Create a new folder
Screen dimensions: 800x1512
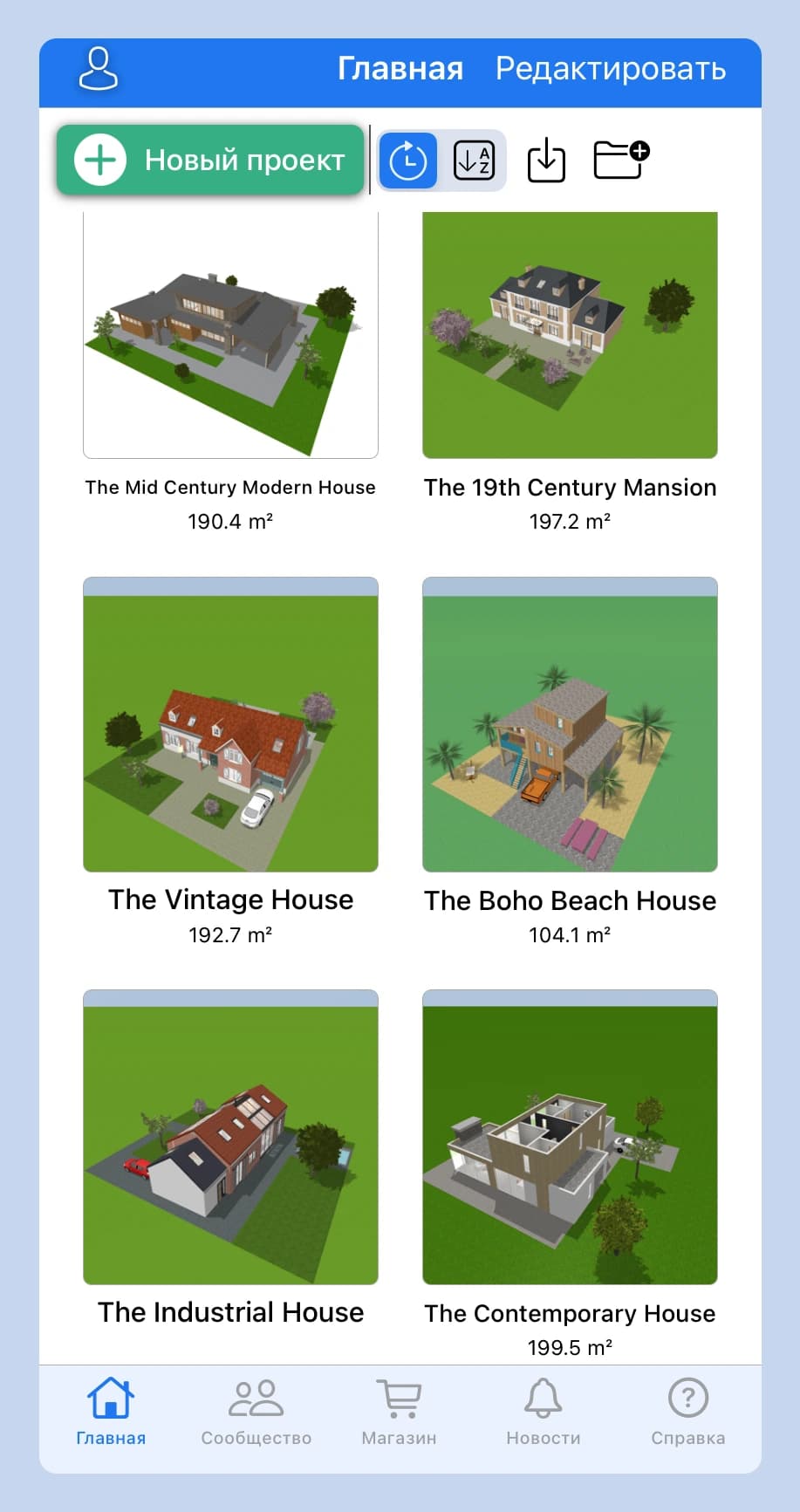pos(620,160)
